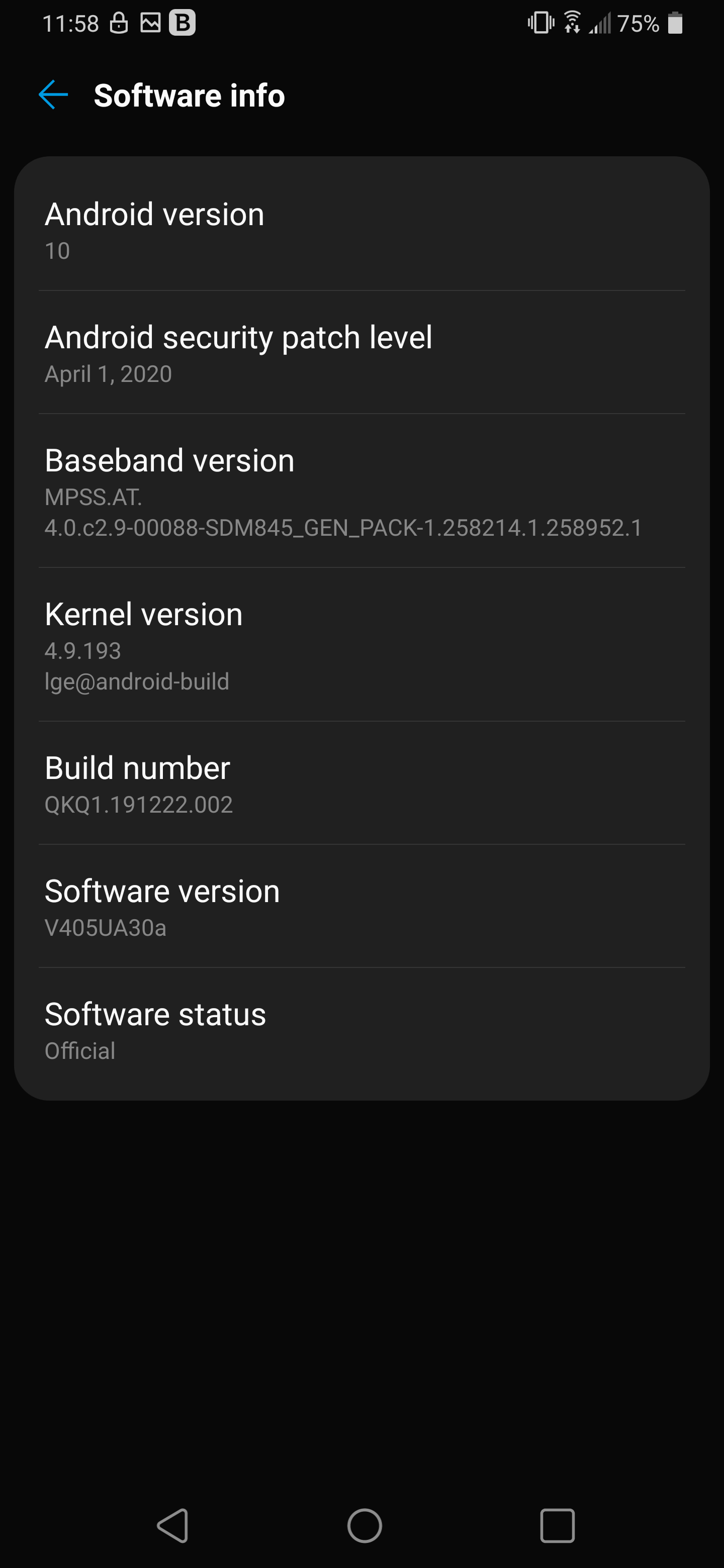Open recent apps from navigation bar
Screen dimensions: 724x1568
[557, 1526]
